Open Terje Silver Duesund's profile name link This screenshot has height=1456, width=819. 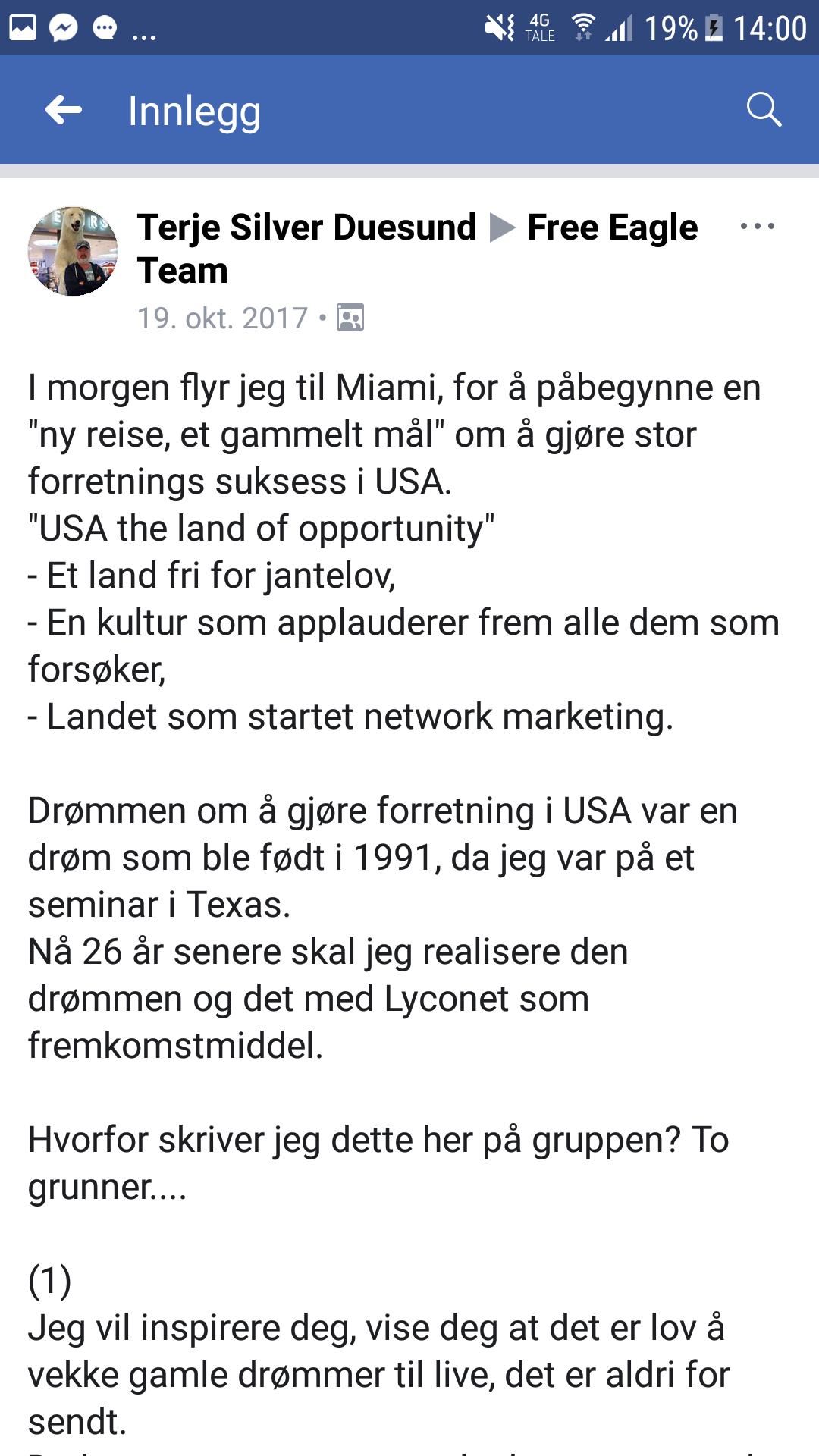307,227
